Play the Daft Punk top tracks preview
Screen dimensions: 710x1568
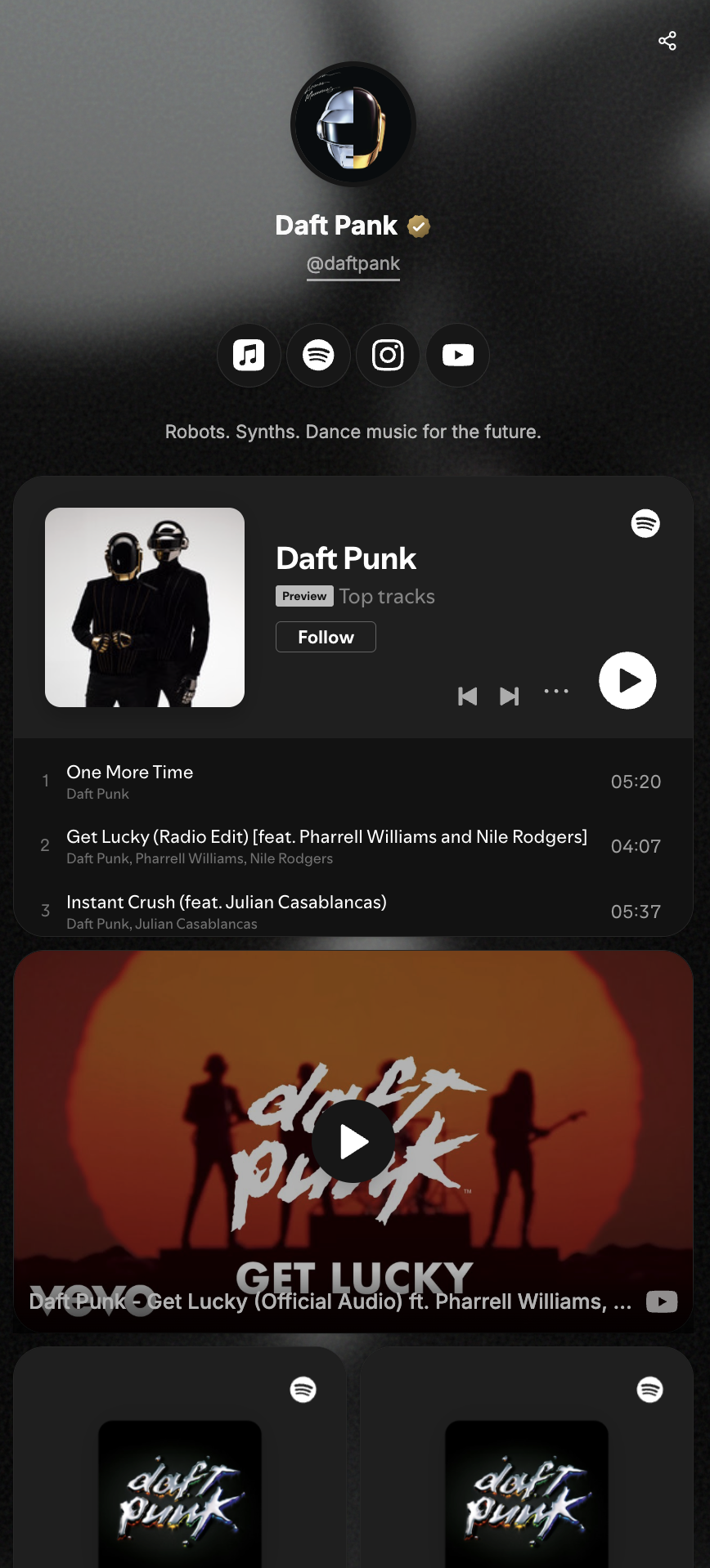pyautogui.click(x=627, y=680)
